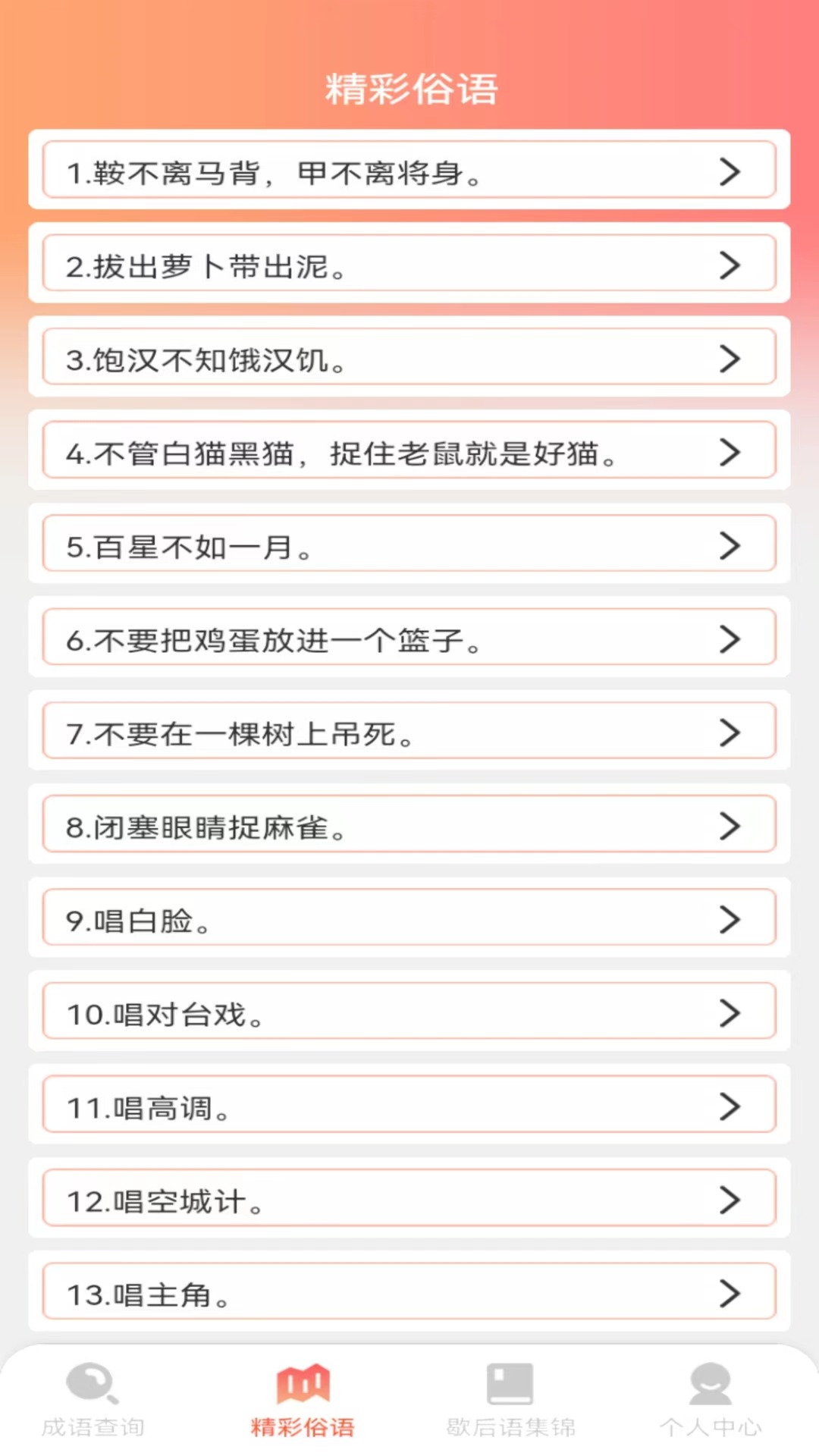Viewport: 819px width, 1456px height.
Task: Select saying 11 唱高调
Action: point(409,1105)
